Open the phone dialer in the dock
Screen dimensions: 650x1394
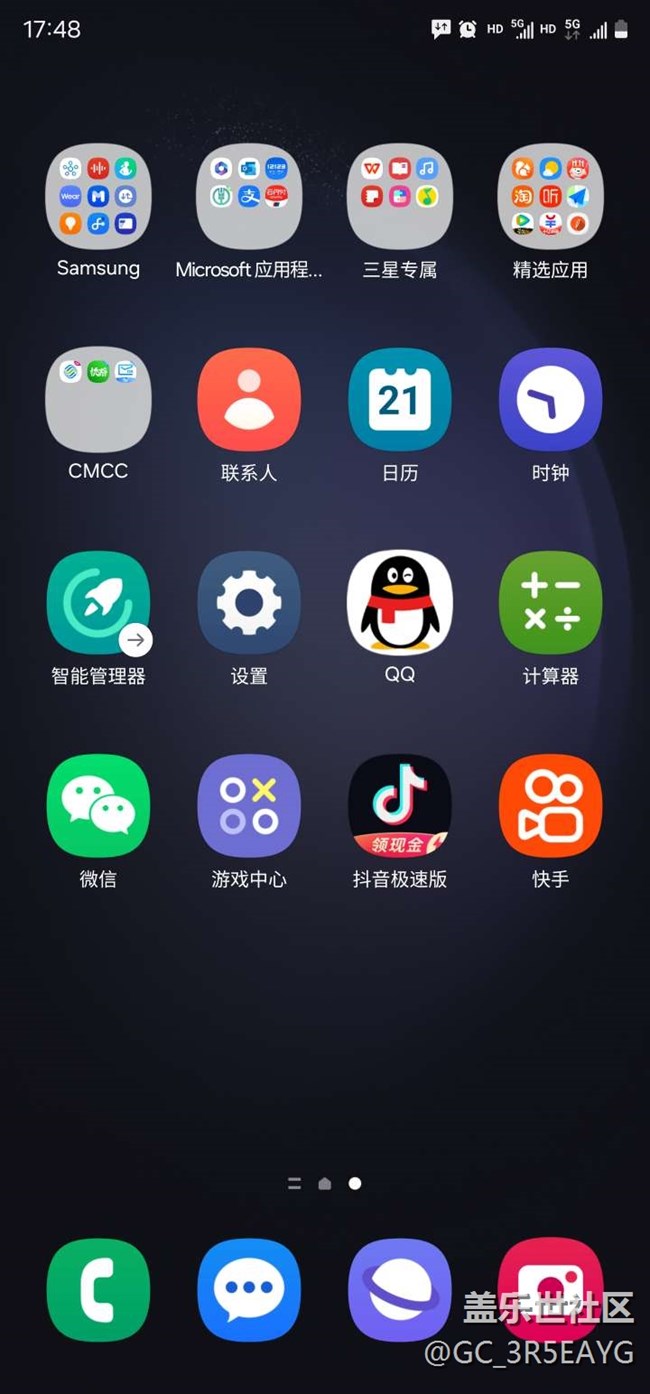(x=98, y=1289)
